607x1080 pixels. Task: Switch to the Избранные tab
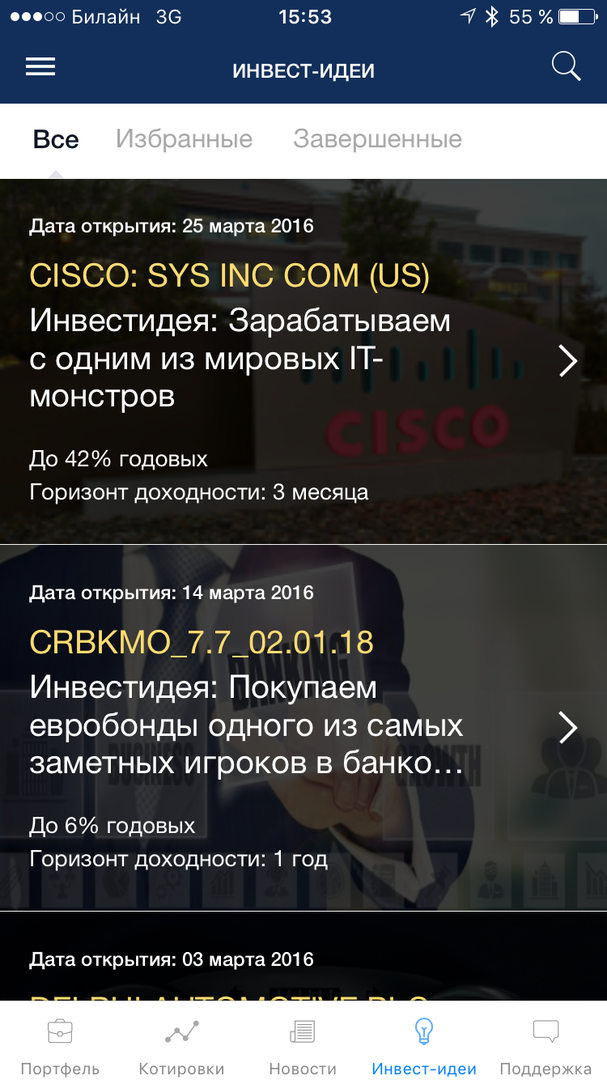click(184, 139)
